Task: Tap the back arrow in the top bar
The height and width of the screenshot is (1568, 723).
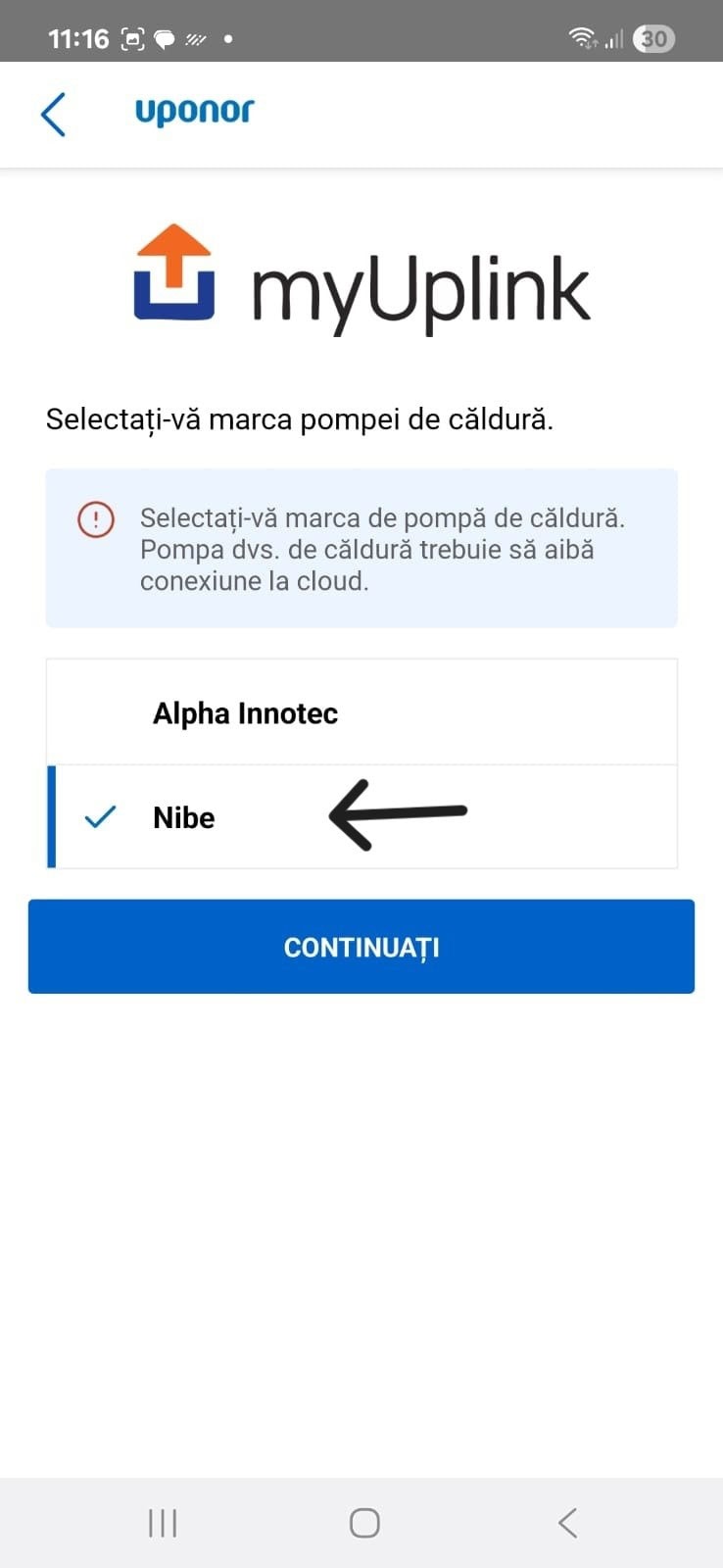Action: [x=54, y=114]
